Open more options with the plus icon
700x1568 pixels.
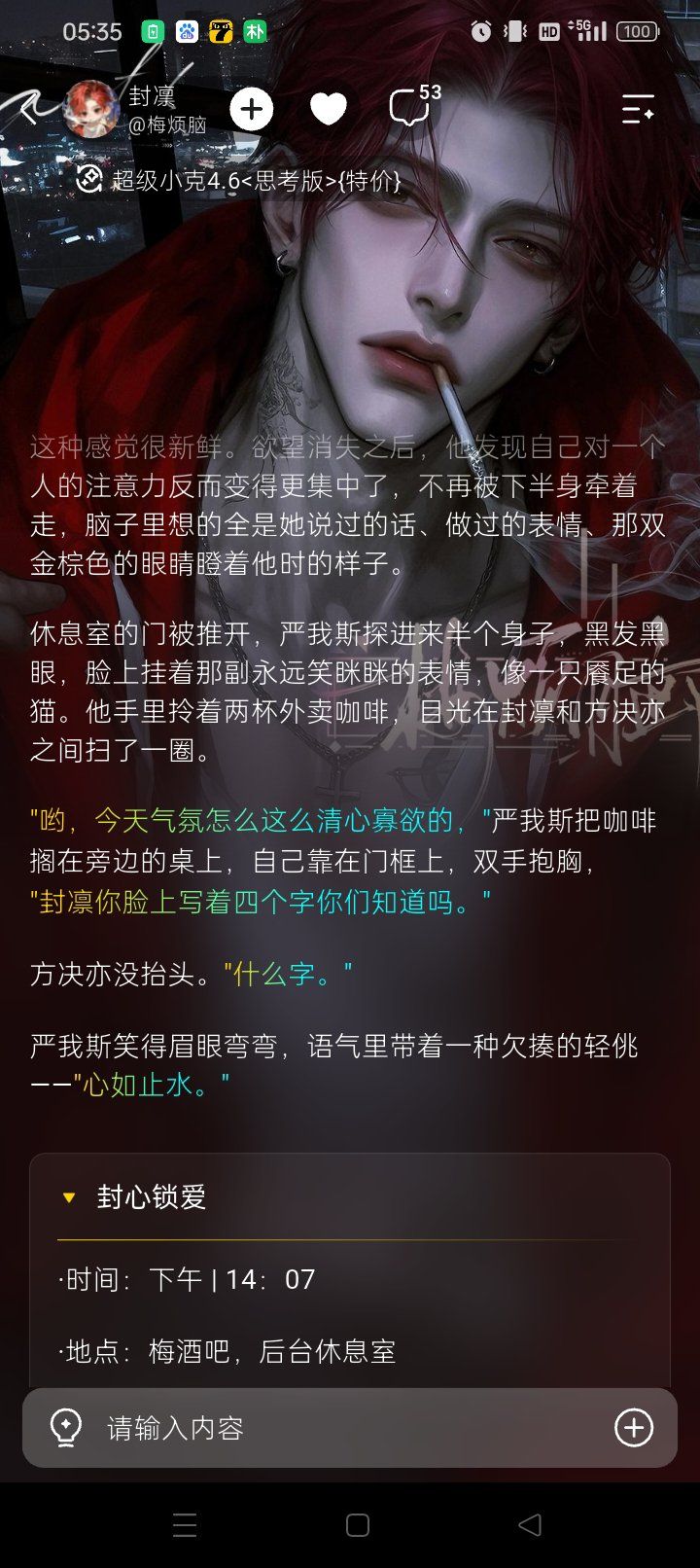click(x=634, y=1428)
